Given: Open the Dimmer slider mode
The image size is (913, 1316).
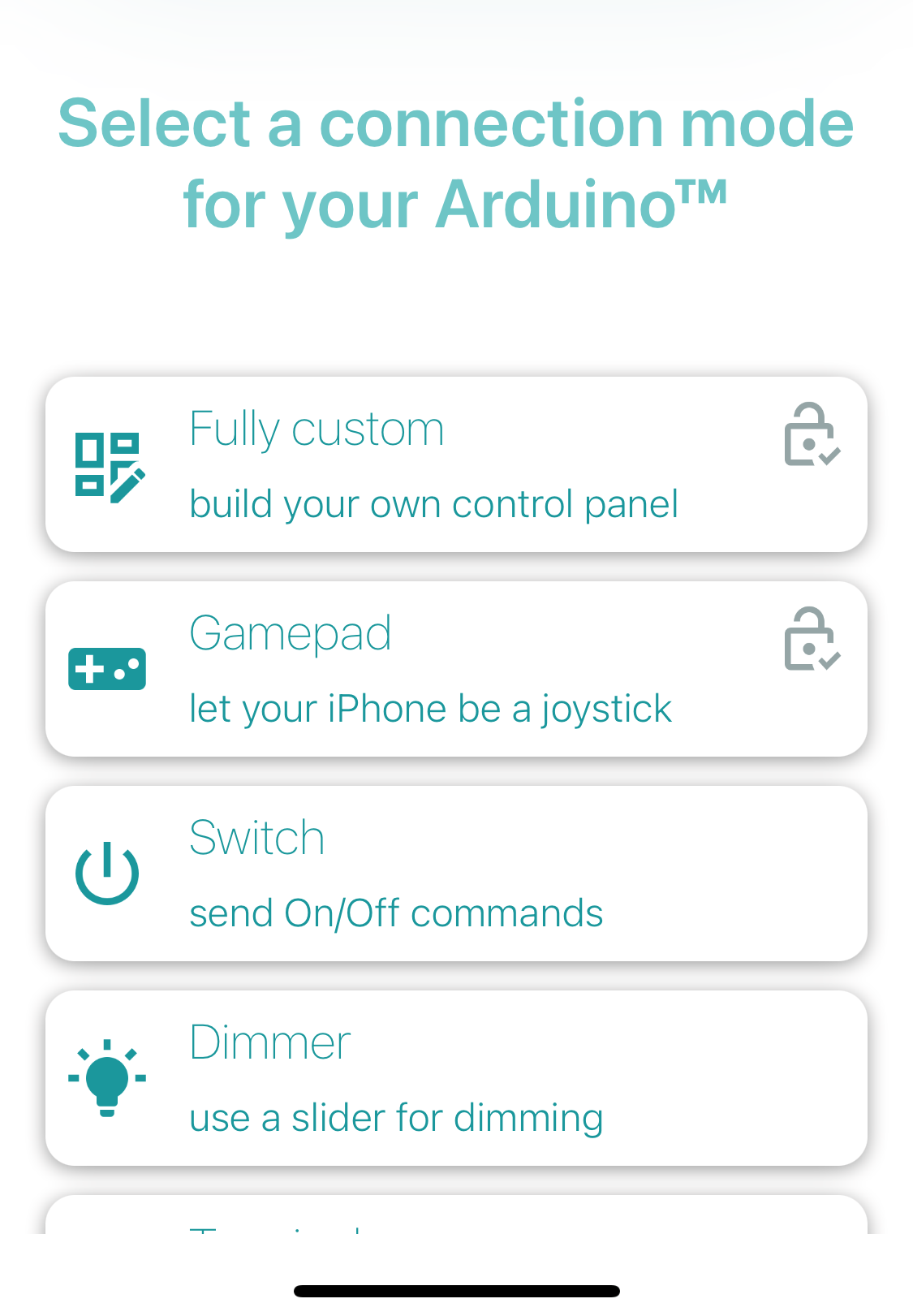Looking at the screenshot, I should point(454,1078).
